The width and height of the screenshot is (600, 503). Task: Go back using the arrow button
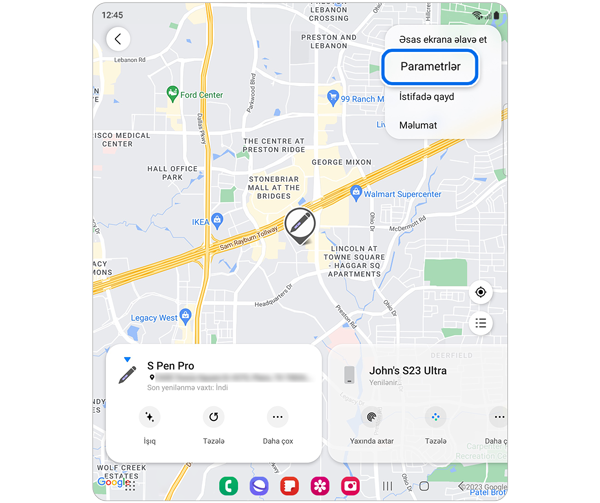tap(119, 39)
